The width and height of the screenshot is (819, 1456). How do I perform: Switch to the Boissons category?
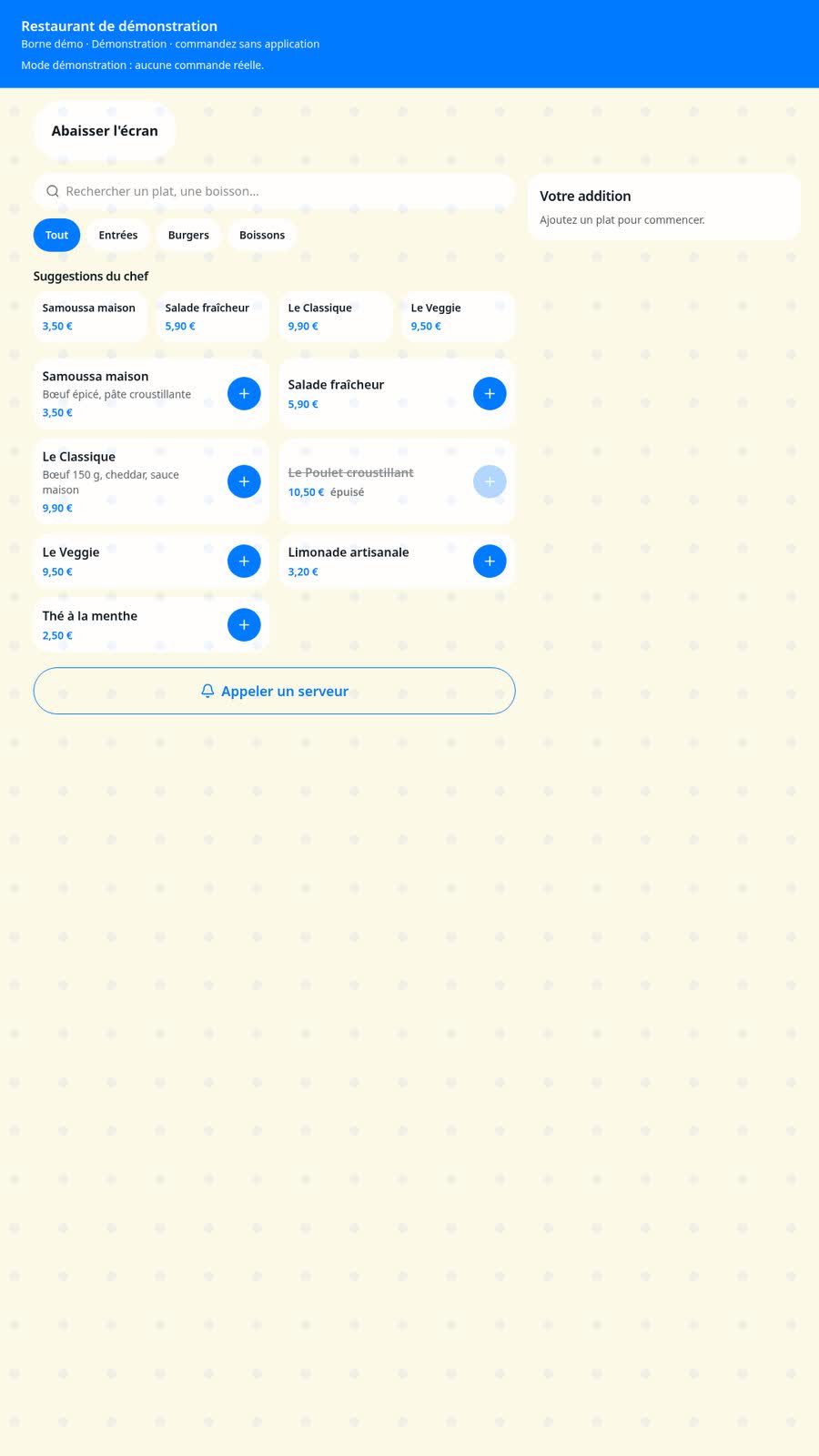pos(262,235)
